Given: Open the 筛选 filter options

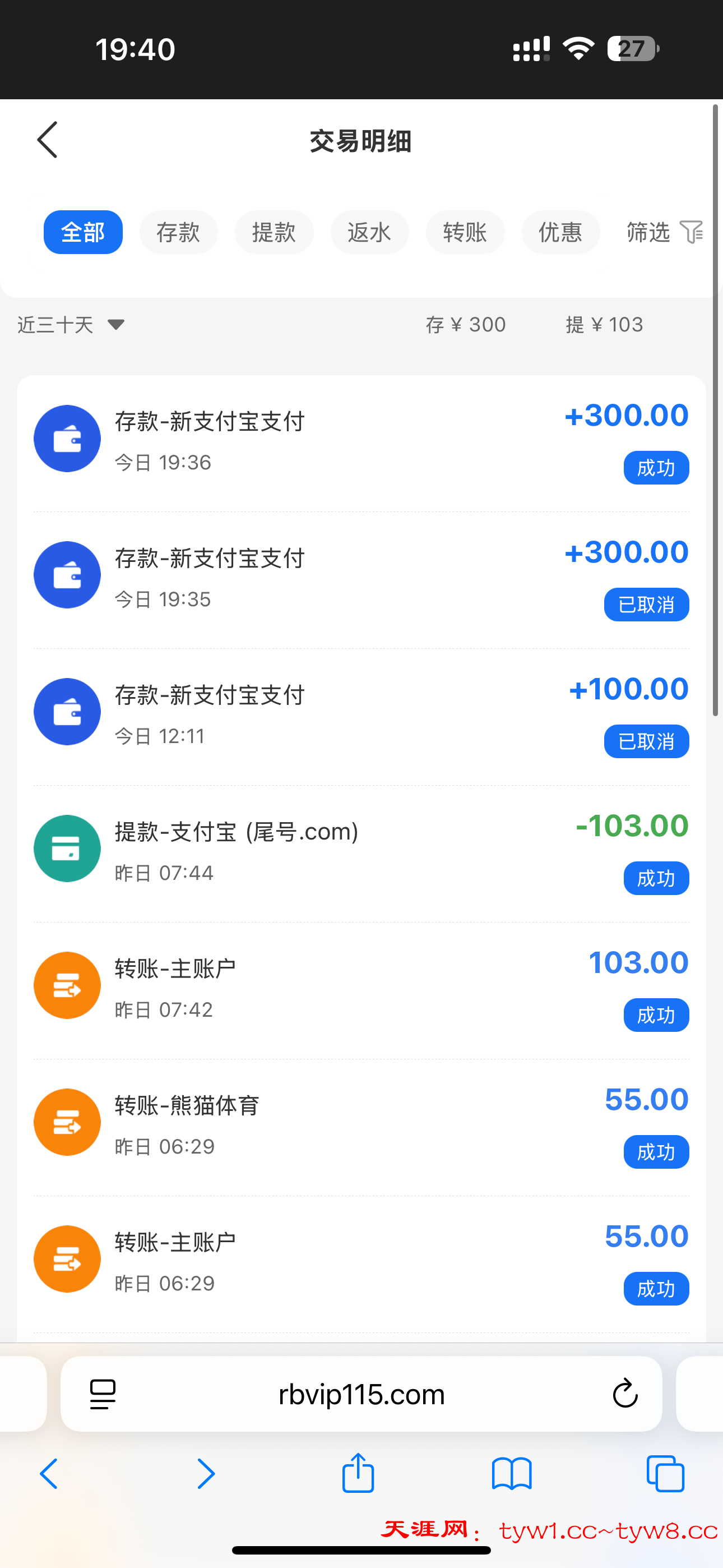Looking at the screenshot, I should [x=664, y=232].
